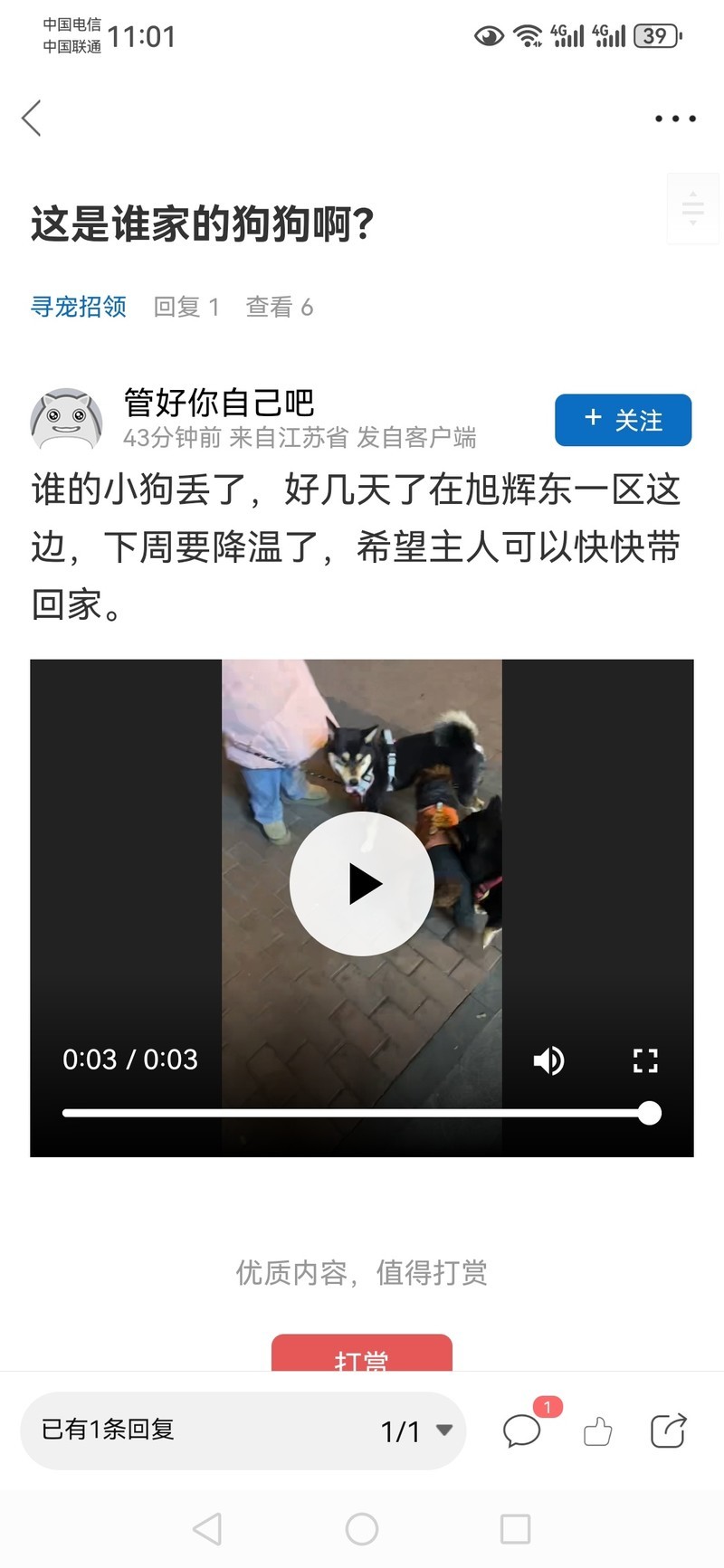The height and width of the screenshot is (1568, 724).
Task: Open 管好你自己吧 user profile avatar
Action: click(x=66, y=421)
